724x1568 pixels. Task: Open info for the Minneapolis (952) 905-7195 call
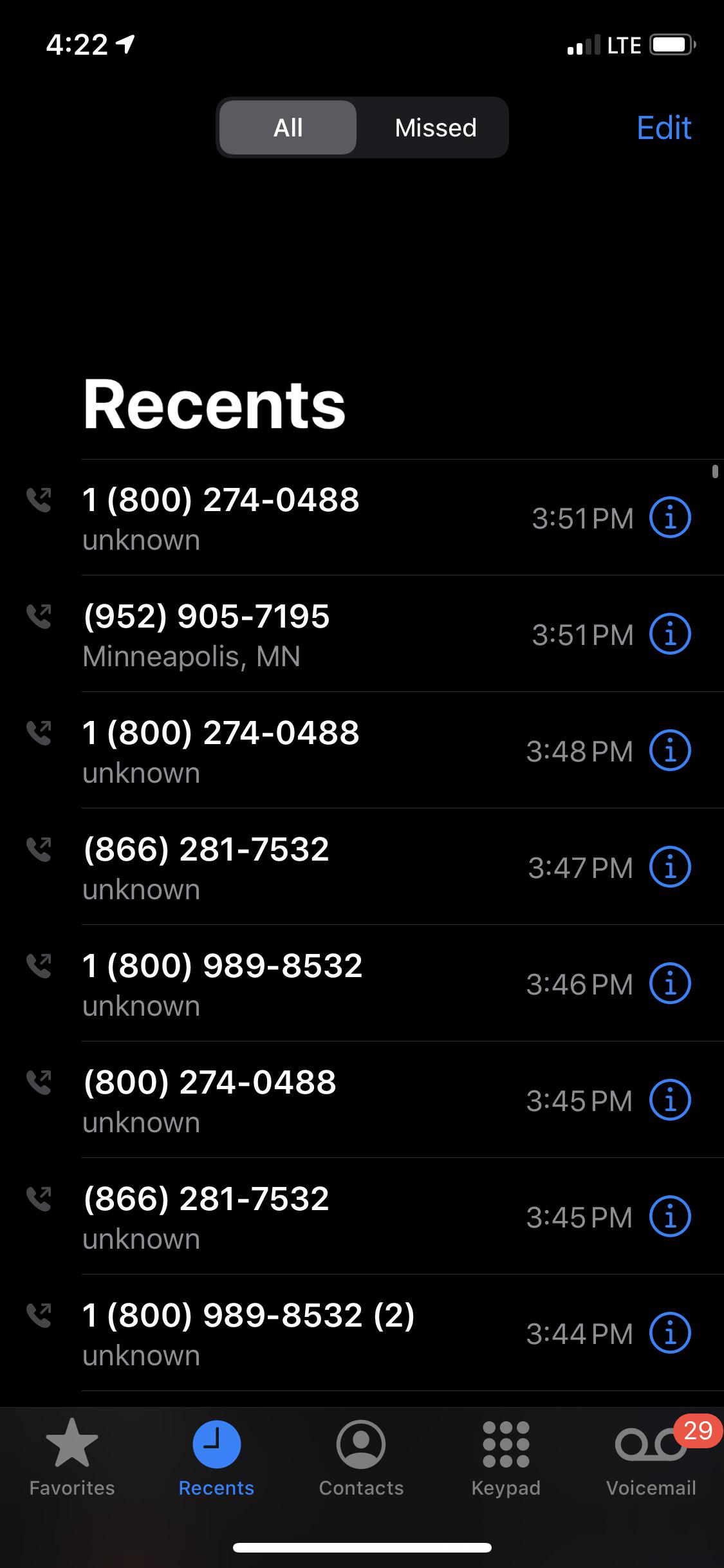[670, 634]
